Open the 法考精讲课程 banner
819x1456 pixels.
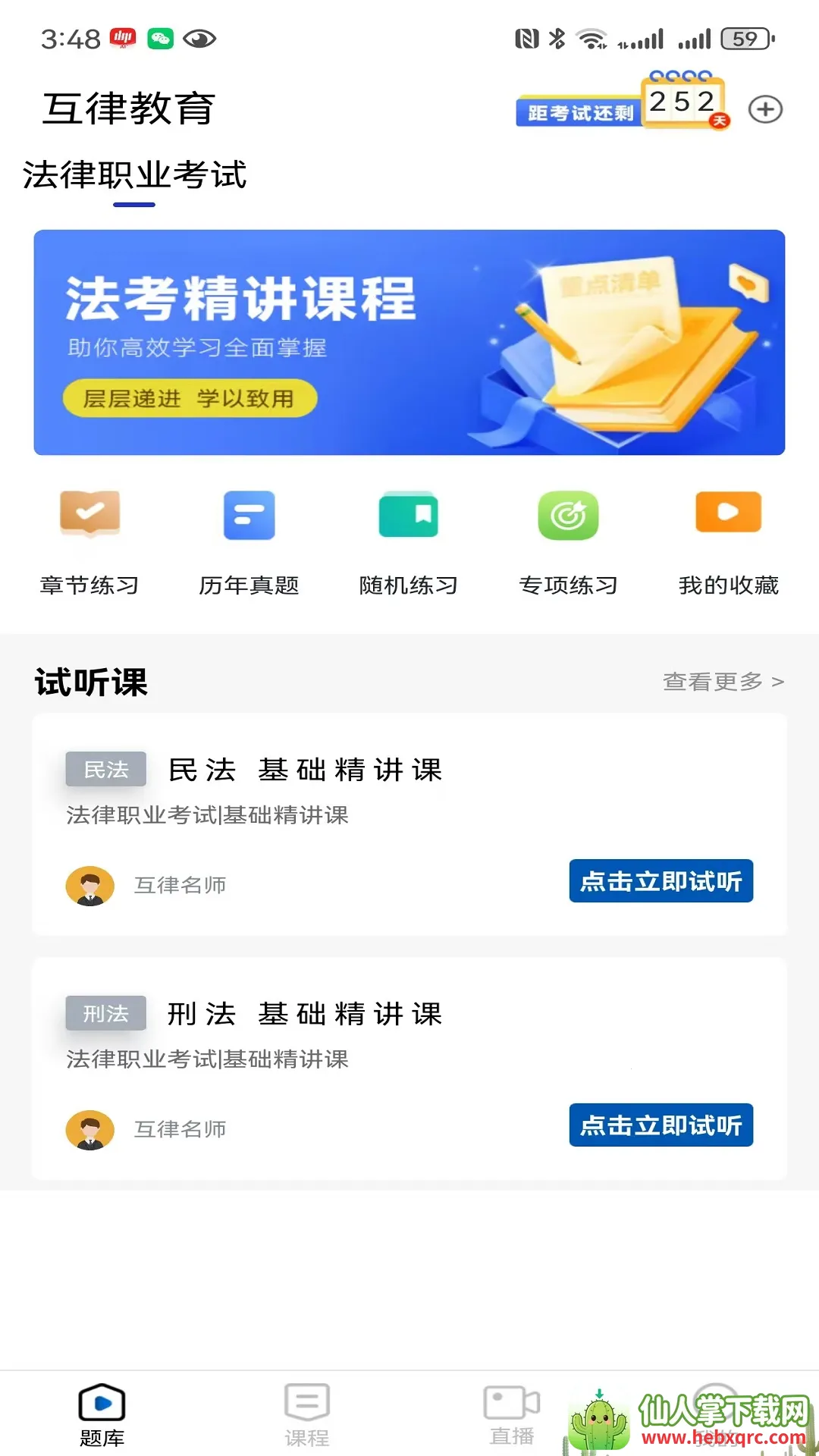(x=409, y=342)
